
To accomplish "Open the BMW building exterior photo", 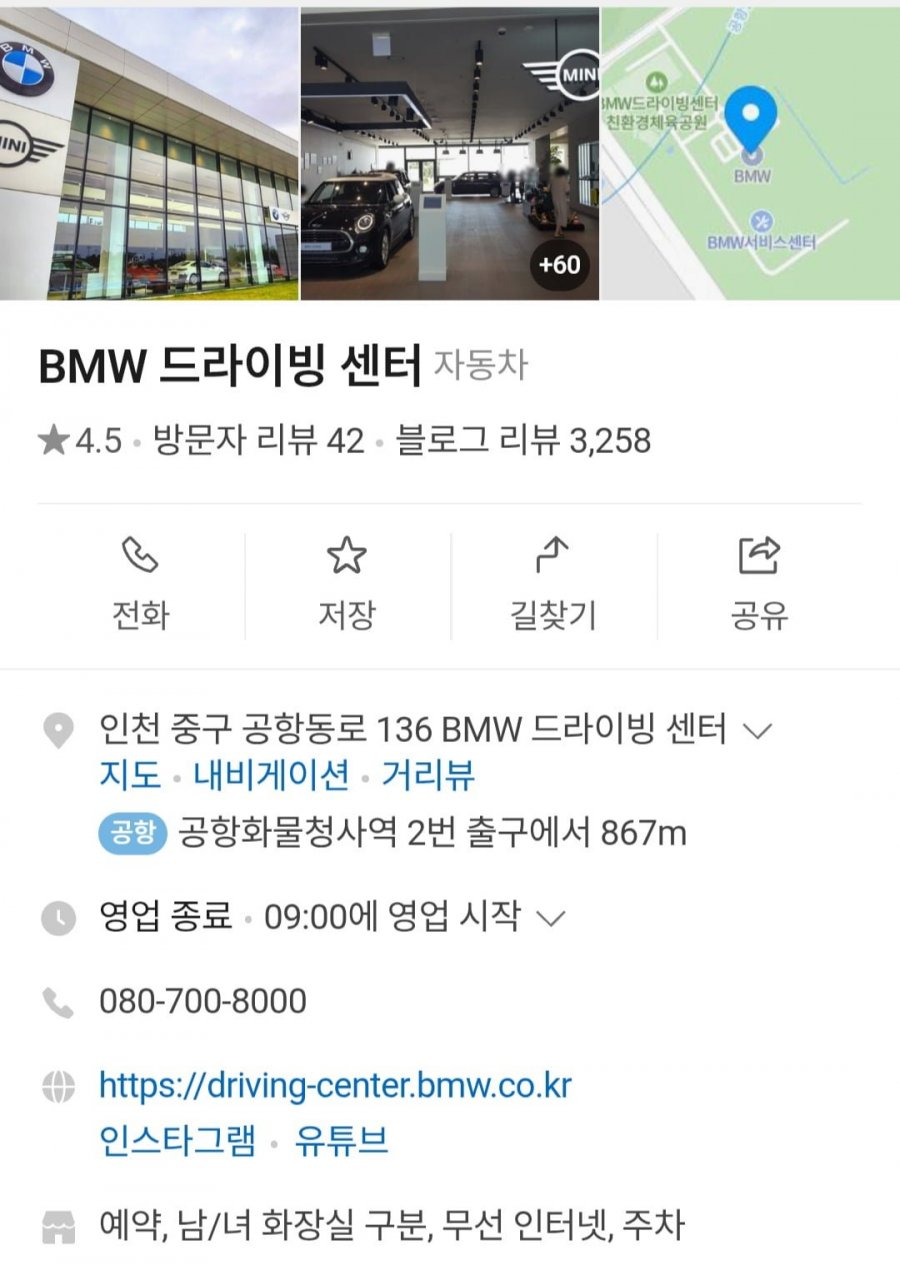I will point(149,154).
